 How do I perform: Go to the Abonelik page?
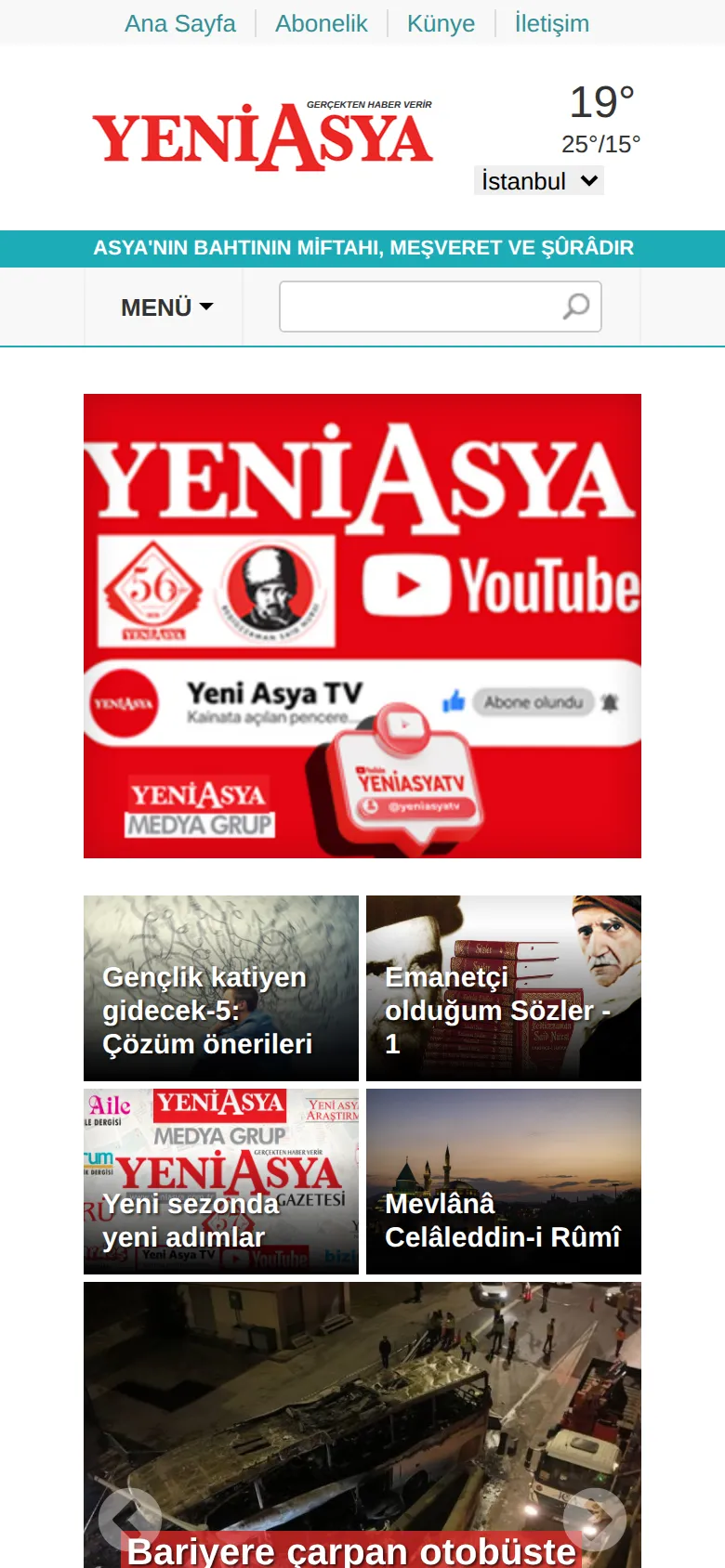pos(322,23)
